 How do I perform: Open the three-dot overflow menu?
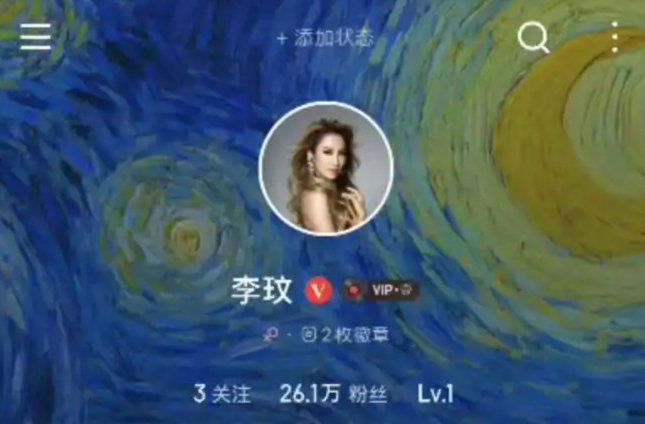[x=614, y=38]
